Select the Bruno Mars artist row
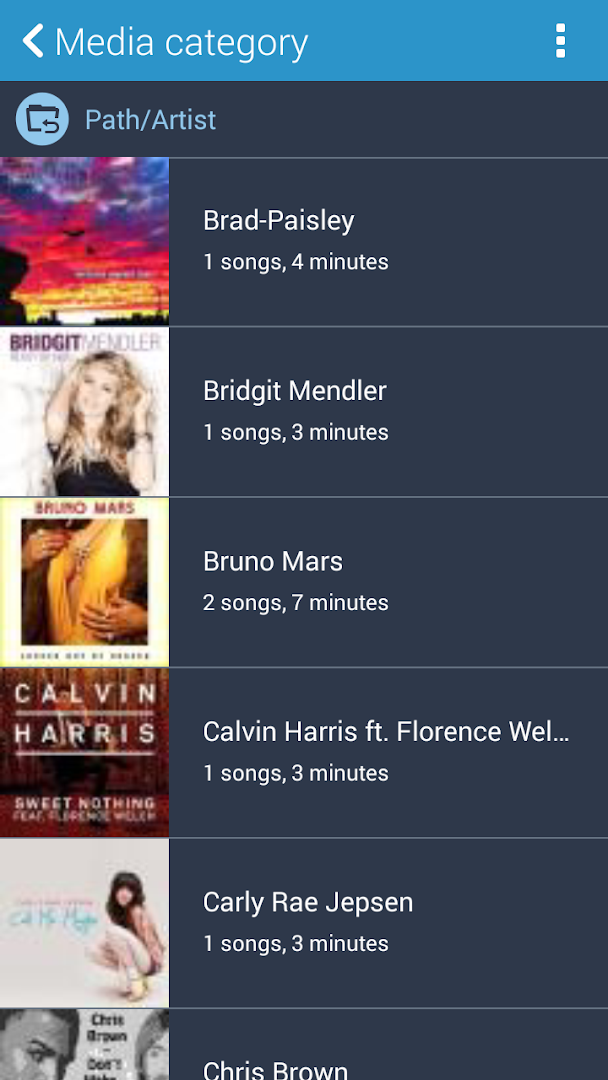 click(304, 581)
